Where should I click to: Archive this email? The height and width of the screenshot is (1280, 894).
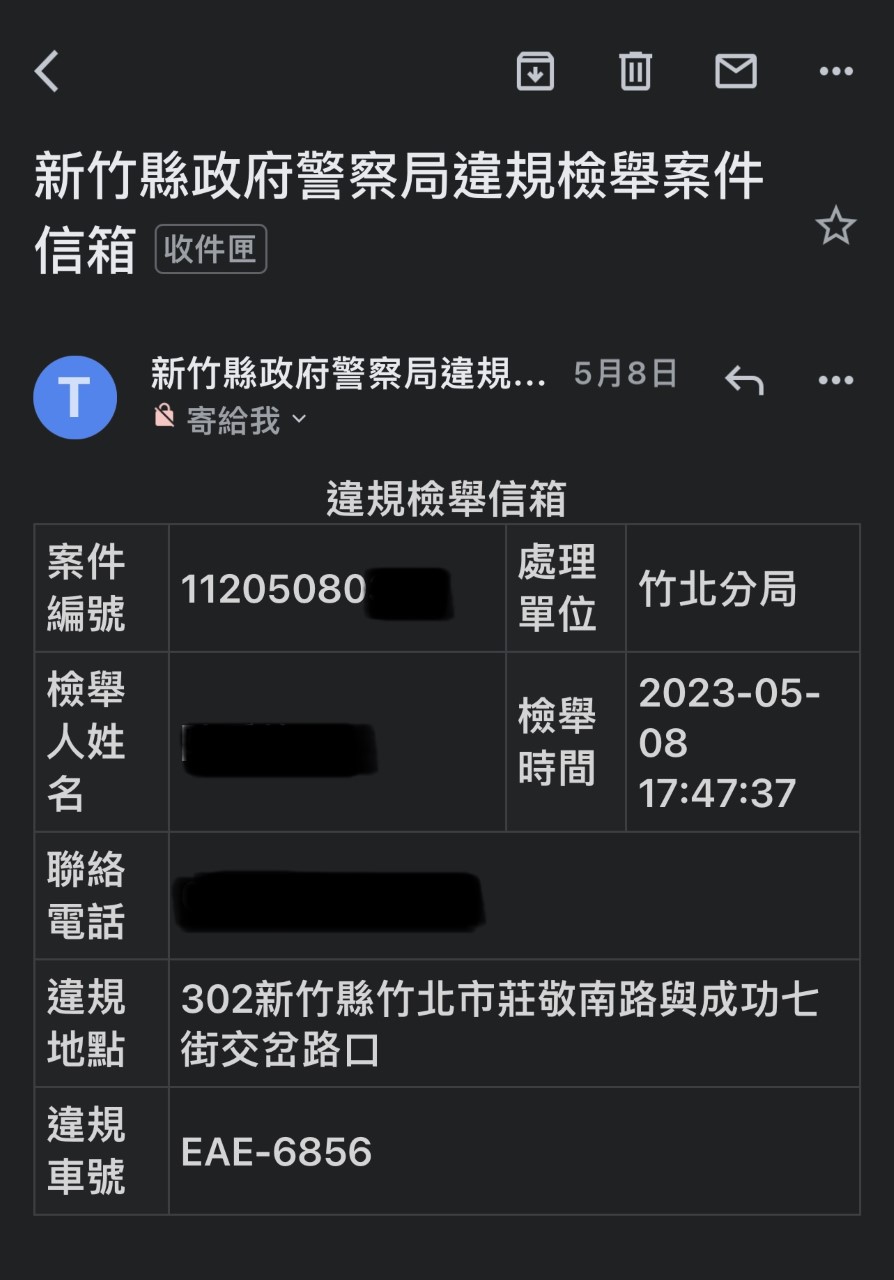535,71
